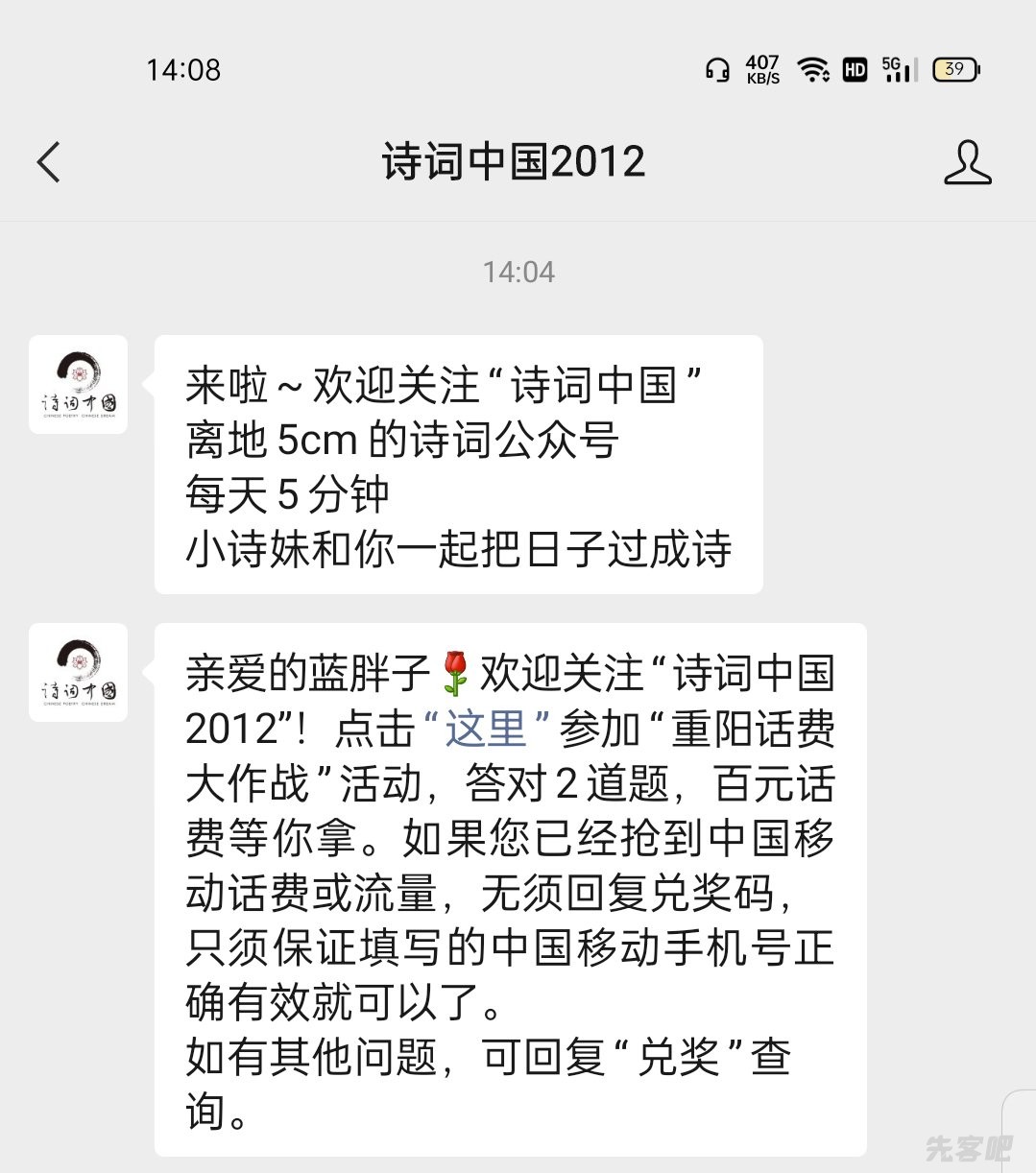
Task: Tap the blue "这里" link
Action: click(x=486, y=729)
